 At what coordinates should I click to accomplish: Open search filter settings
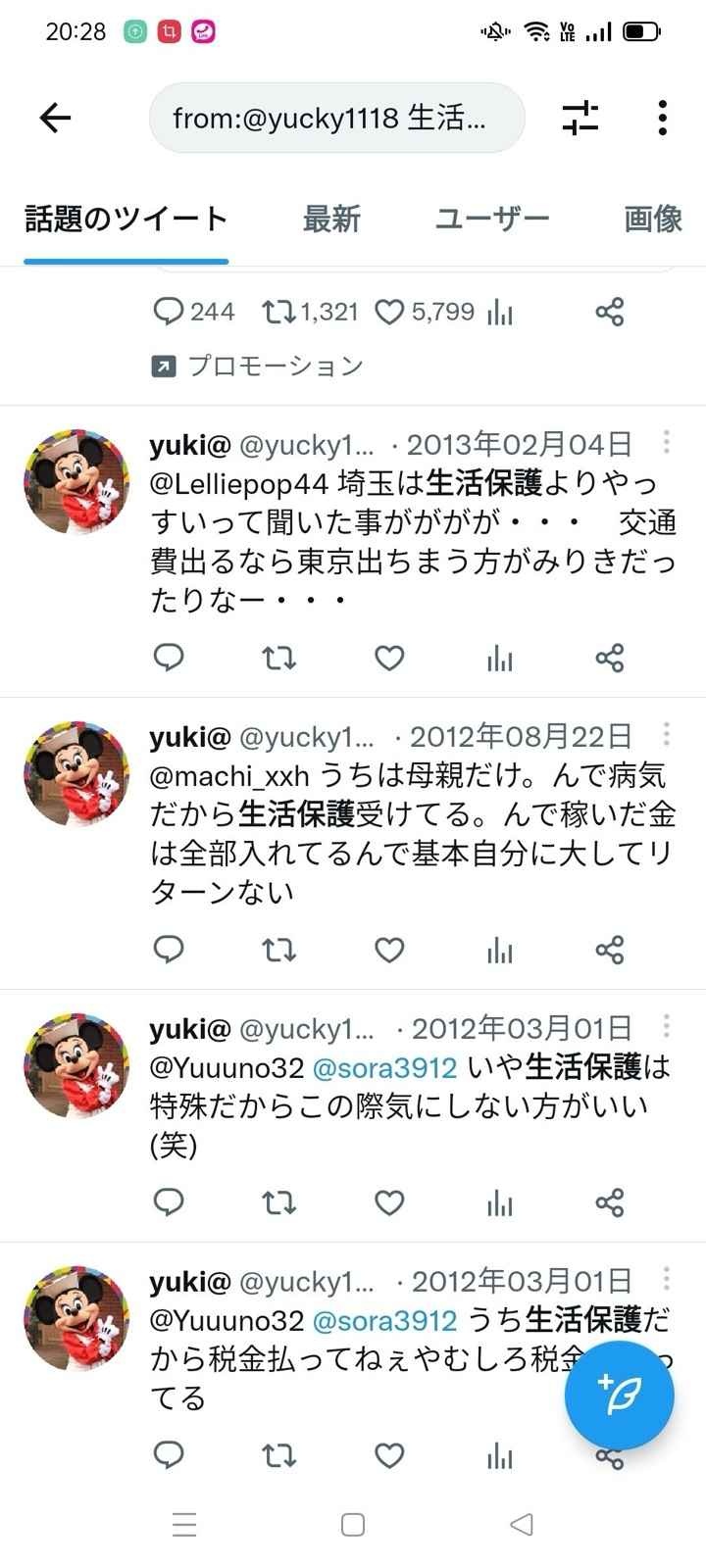point(580,118)
